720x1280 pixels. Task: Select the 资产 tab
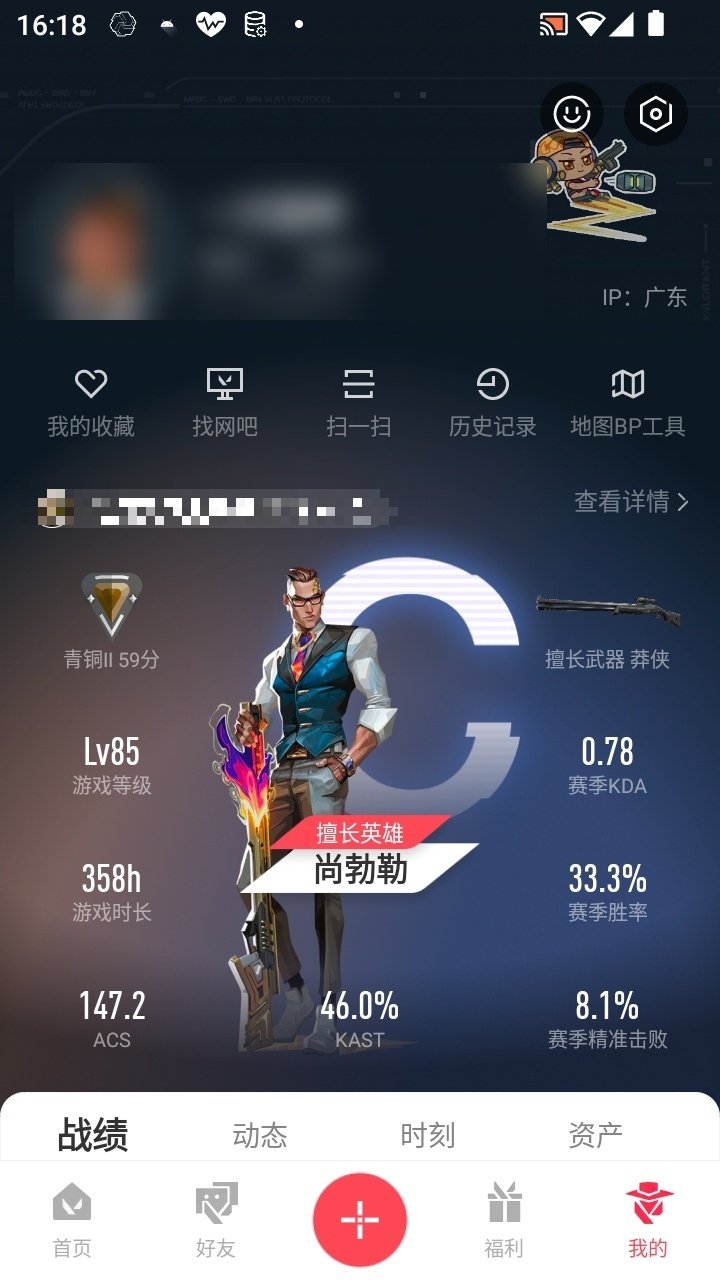[597, 1135]
